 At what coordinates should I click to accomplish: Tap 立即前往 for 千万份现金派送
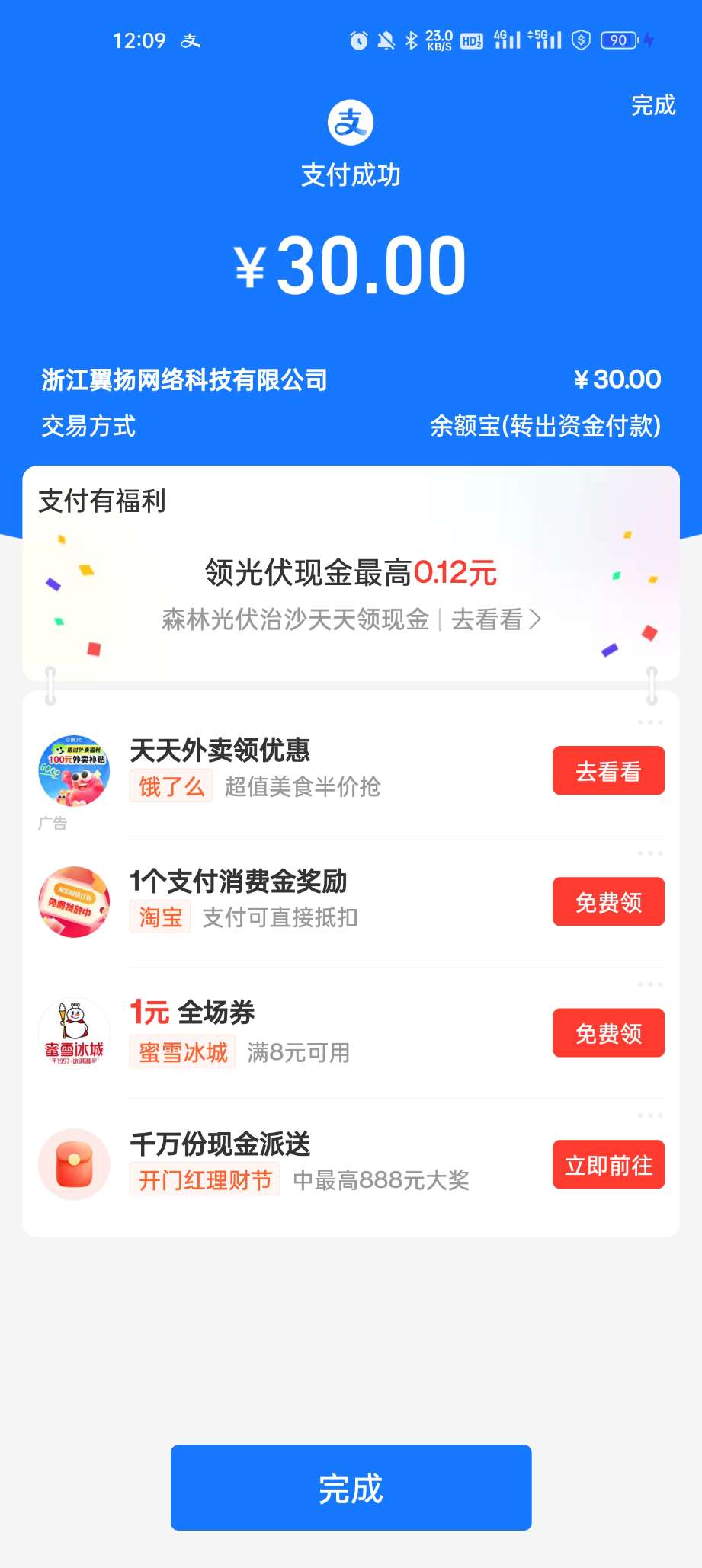pos(608,1164)
